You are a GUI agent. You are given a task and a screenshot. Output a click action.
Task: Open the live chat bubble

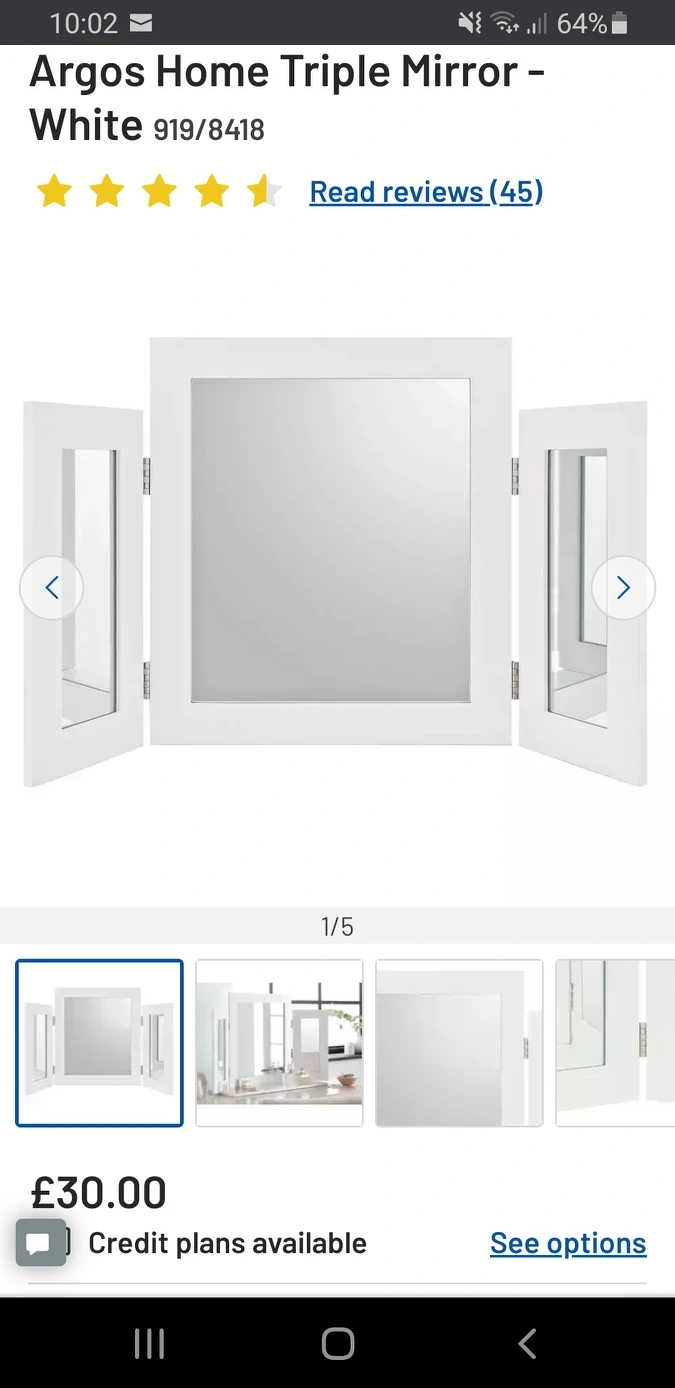pos(41,1243)
